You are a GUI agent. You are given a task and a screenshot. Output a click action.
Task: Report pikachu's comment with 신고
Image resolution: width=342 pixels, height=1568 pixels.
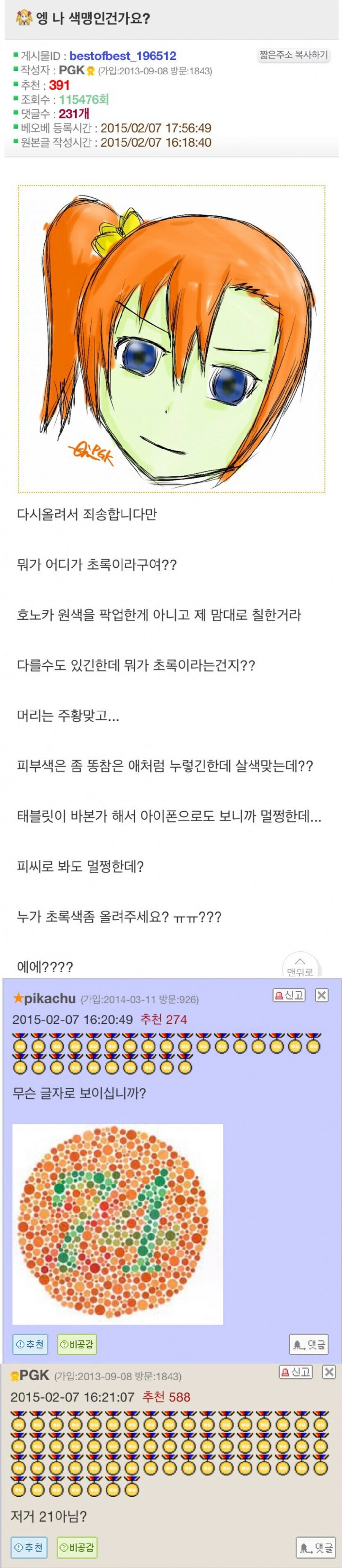click(x=288, y=995)
